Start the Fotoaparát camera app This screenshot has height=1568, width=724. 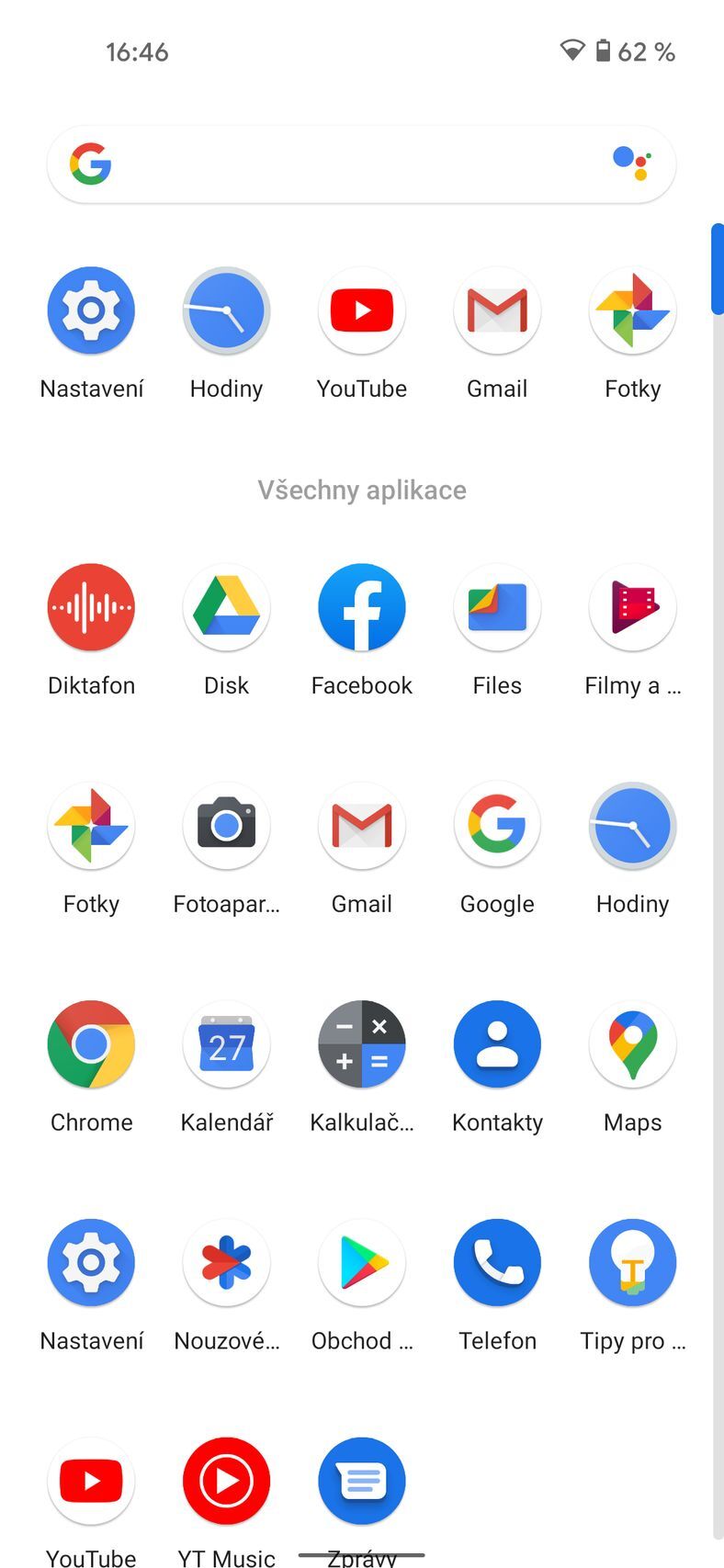226,826
